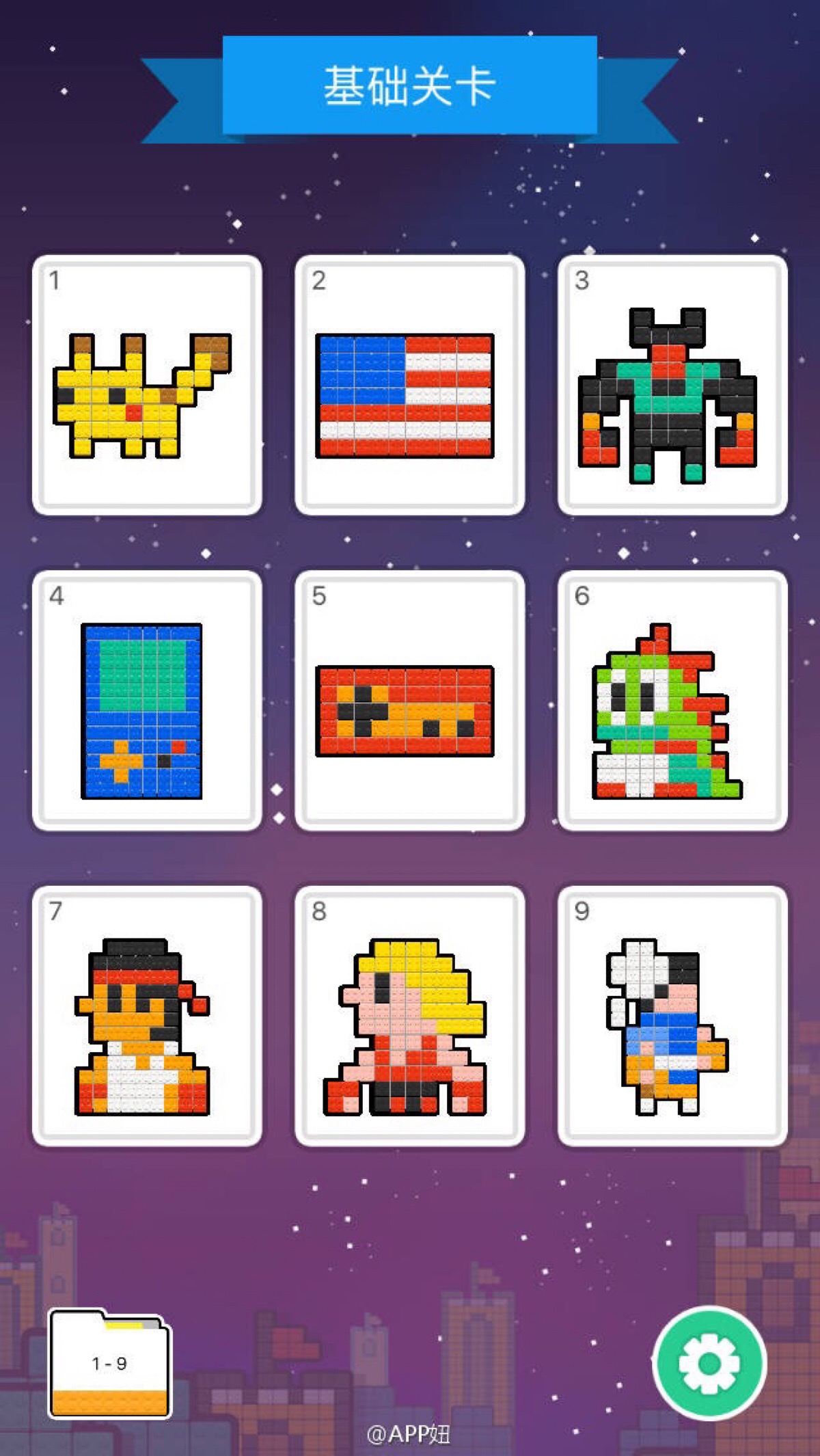Play level 6 green dragon puzzle

pos(672,701)
